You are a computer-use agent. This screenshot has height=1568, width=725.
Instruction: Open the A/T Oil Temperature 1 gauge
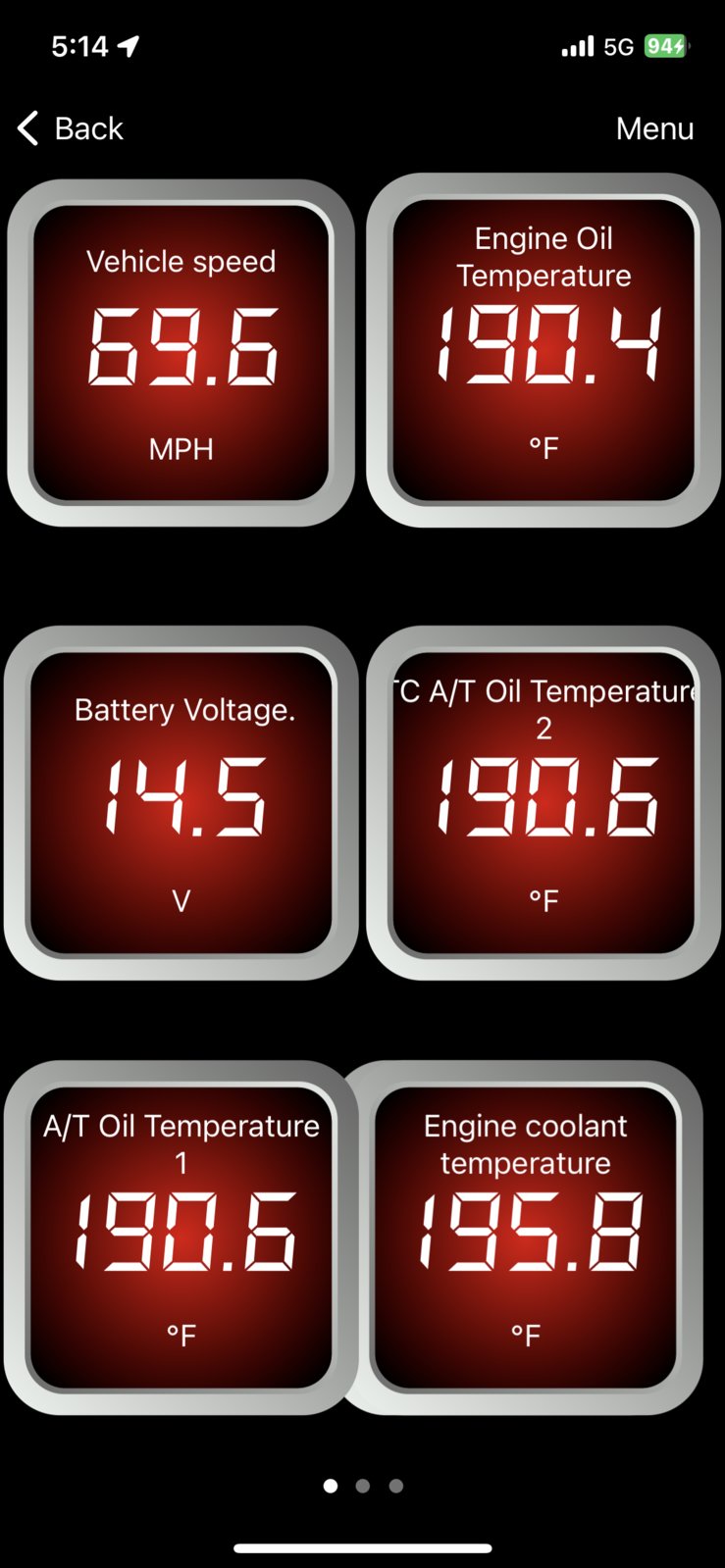pos(181,1237)
